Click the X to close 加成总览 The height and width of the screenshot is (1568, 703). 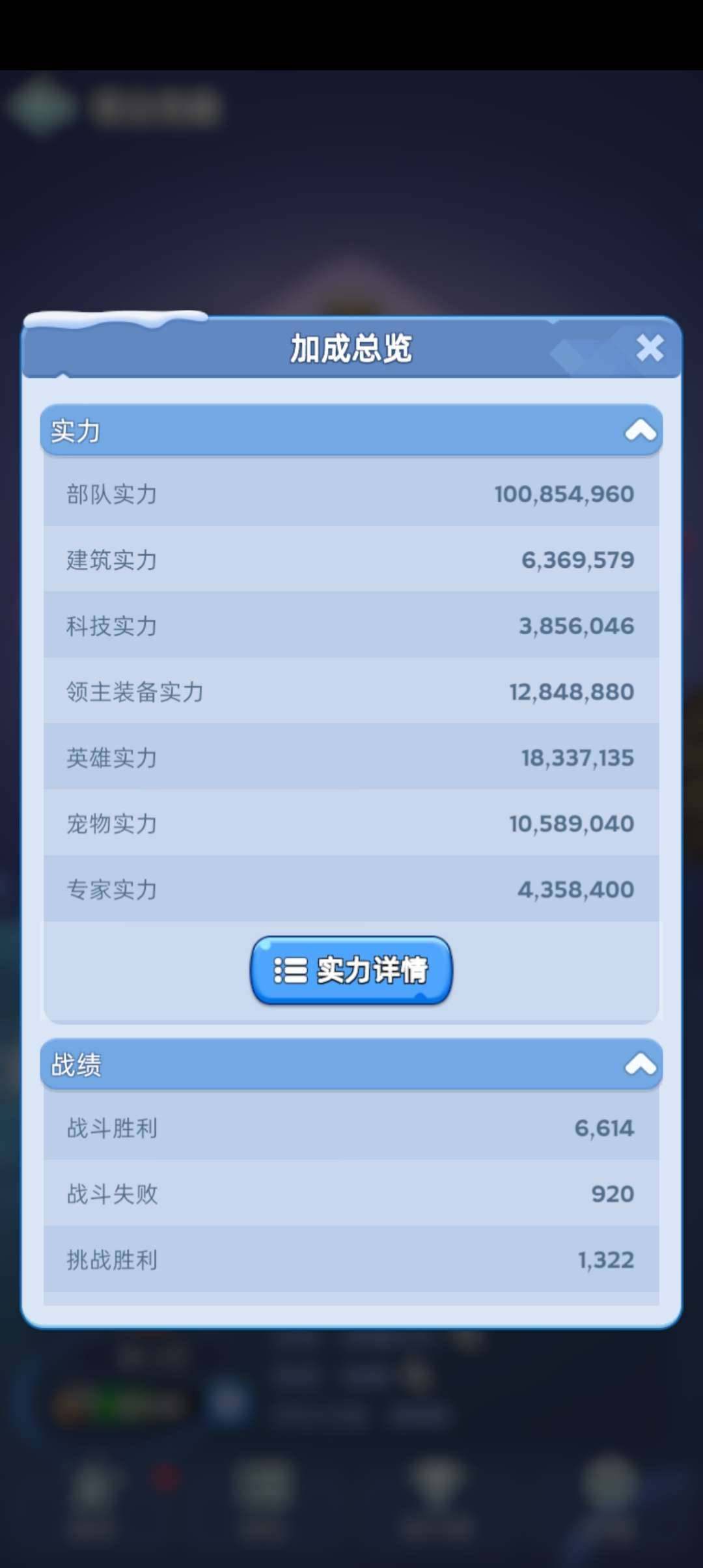coord(649,348)
